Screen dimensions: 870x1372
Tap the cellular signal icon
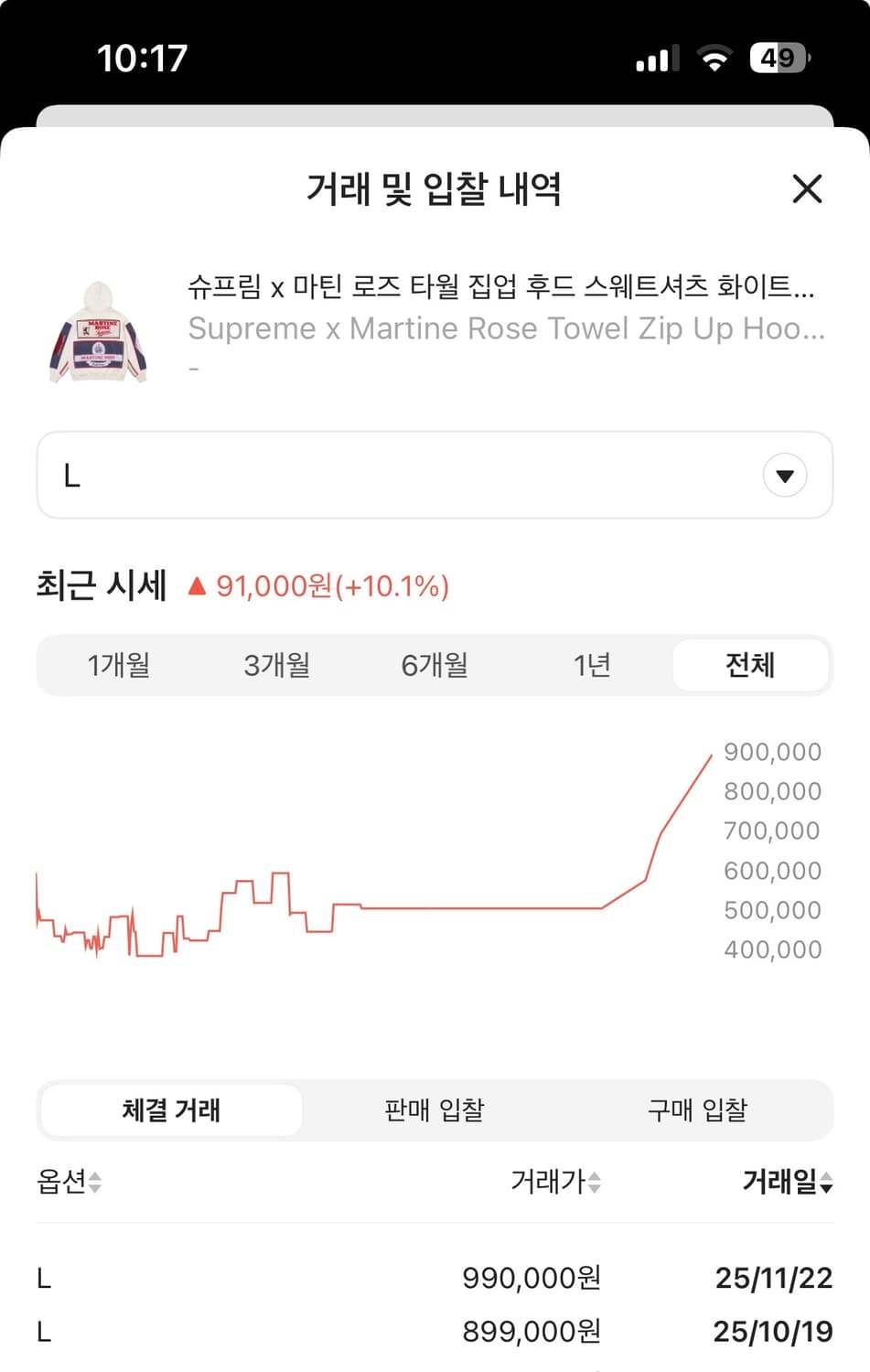tap(655, 57)
